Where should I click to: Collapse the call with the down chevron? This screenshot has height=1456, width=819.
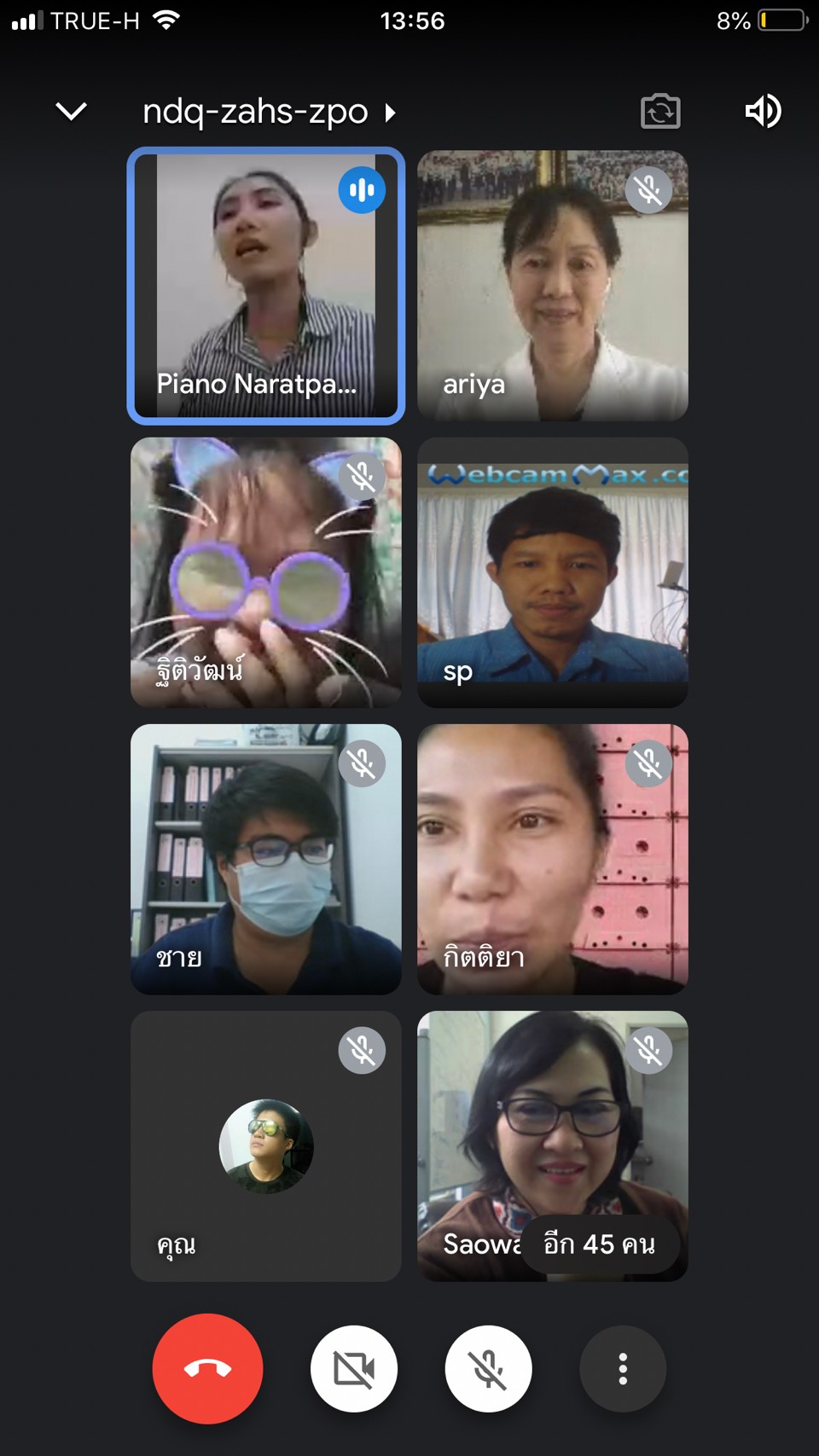(x=71, y=111)
